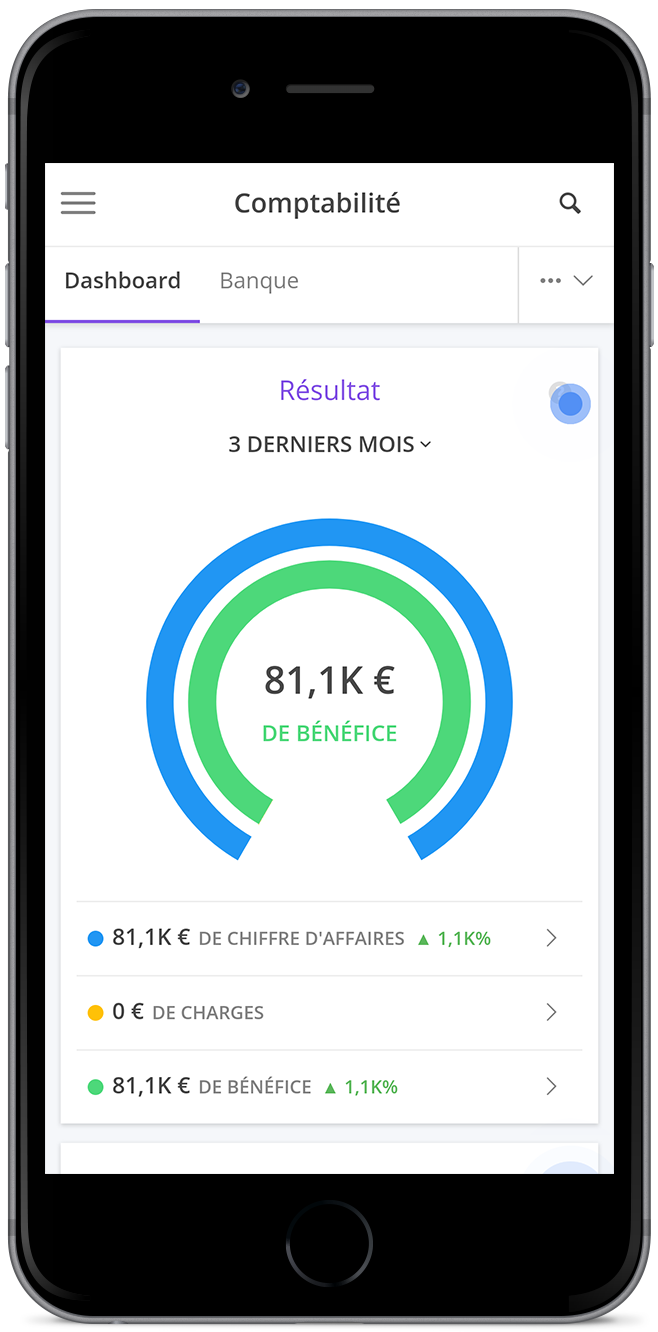Switch to the Banque tab

coord(259,281)
